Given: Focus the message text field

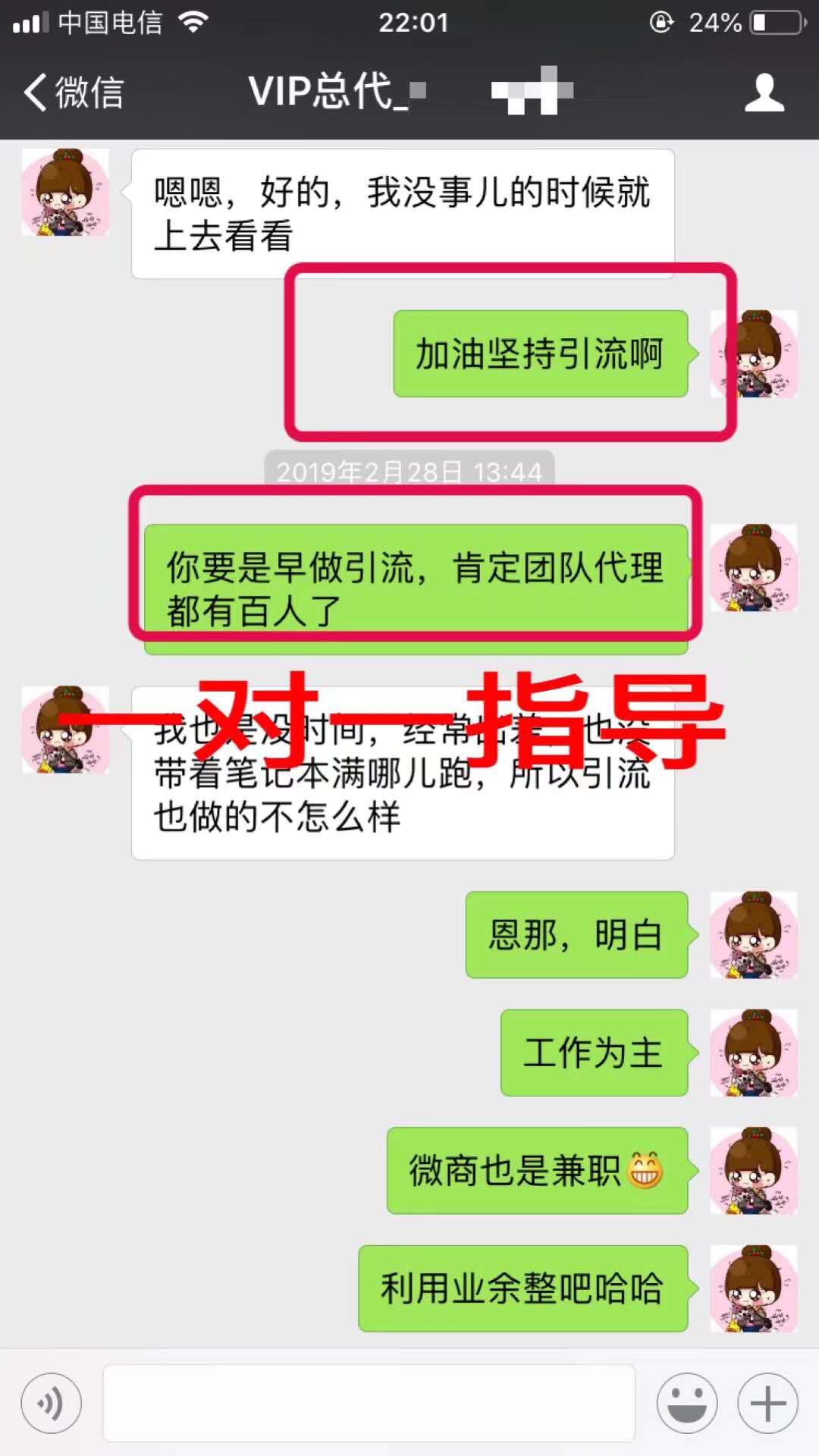Looking at the screenshot, I should (x=369, y=1402).
